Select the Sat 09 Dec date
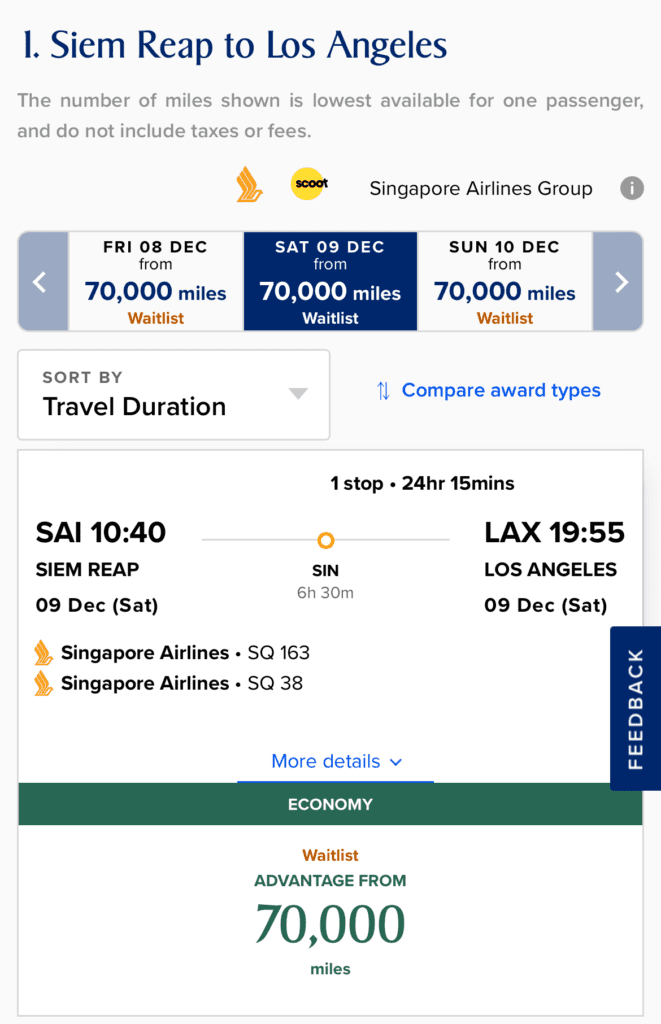Viewport: 661px width, 1024px height. [330, 282]
